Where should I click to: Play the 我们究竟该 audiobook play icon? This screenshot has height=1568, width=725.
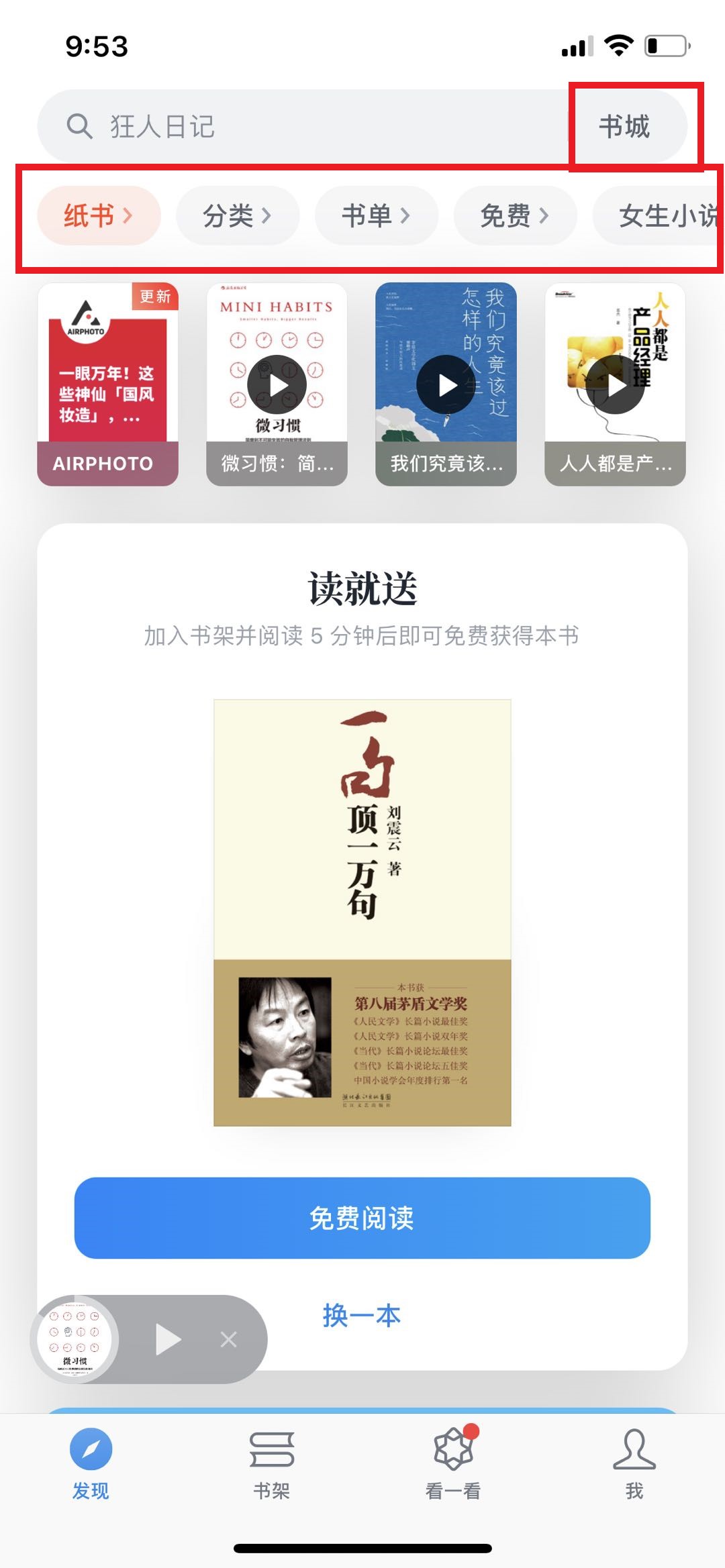[x=446, y=384]
